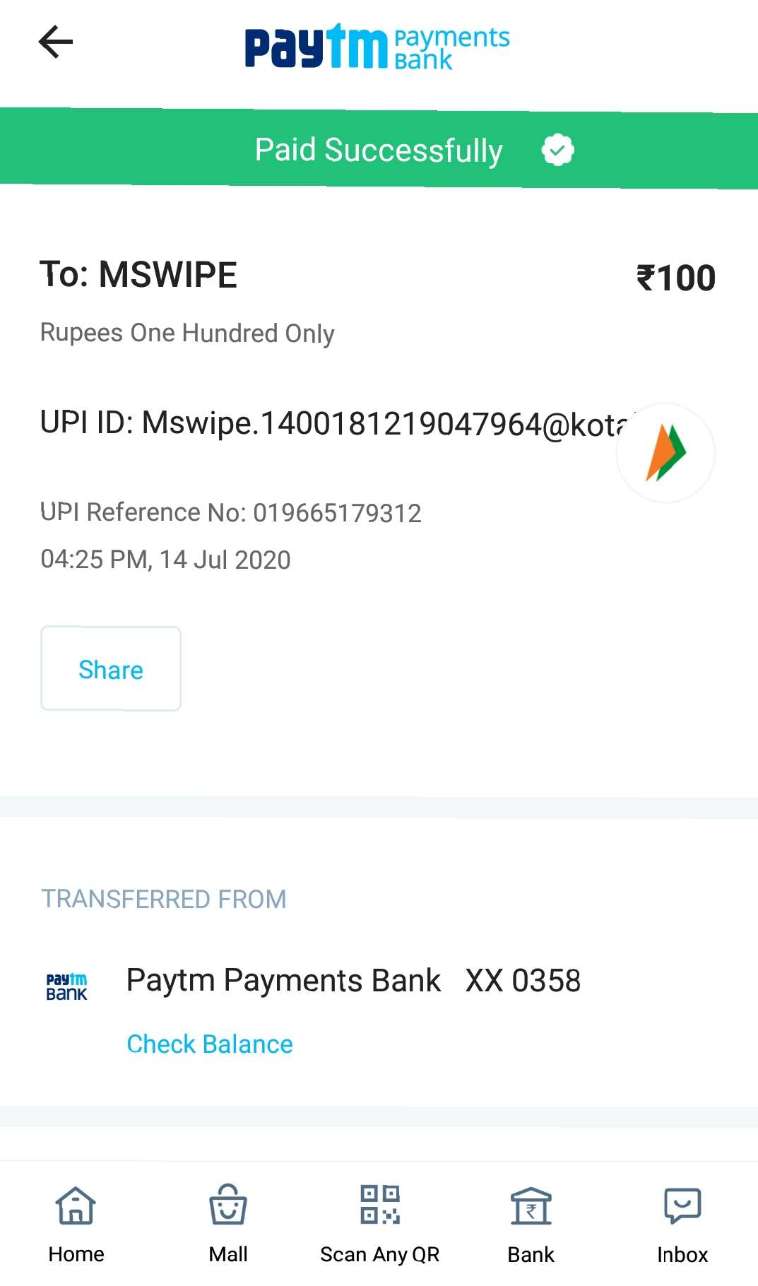Open the Inbox tab

point(683,1223)
